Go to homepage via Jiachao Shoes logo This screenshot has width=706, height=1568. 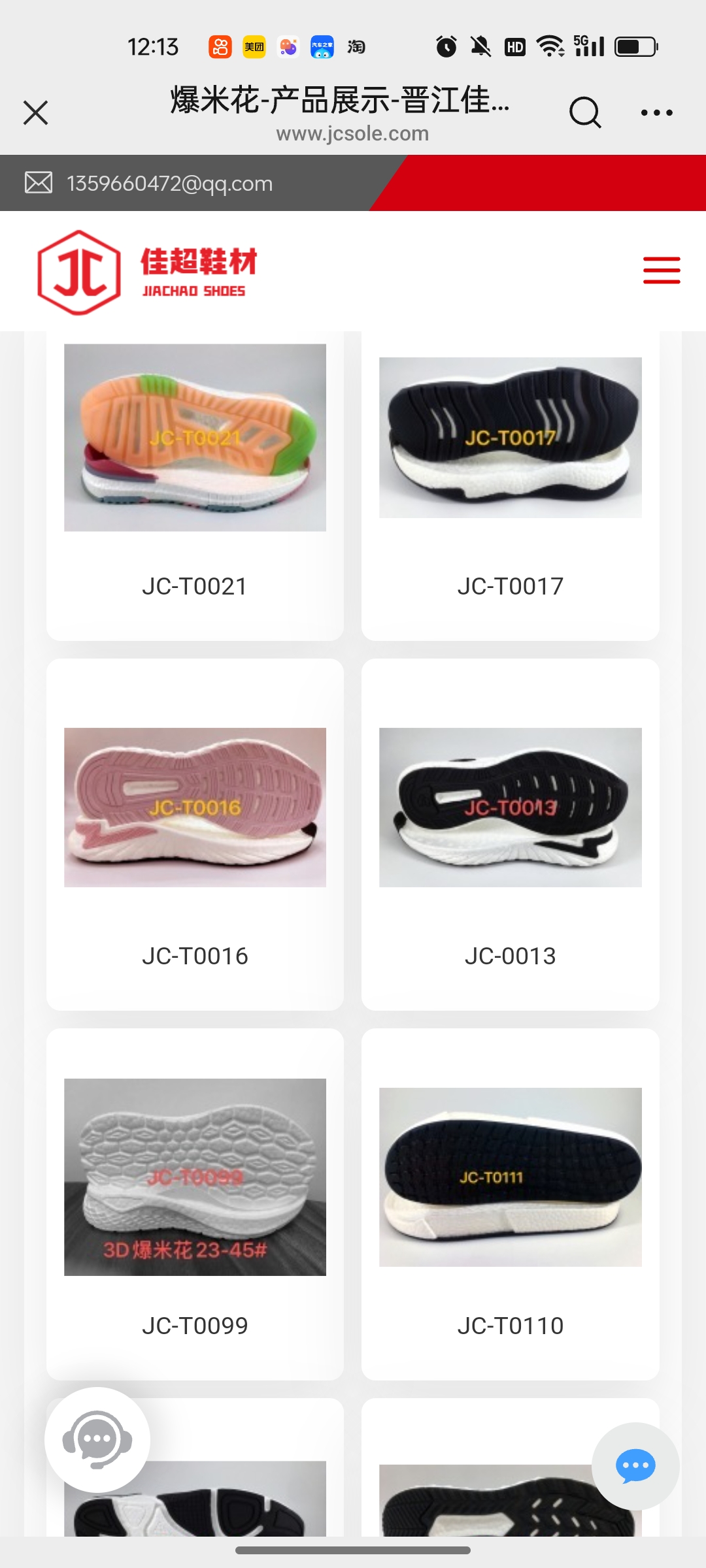pyautogui.click(x=147, y=272)
